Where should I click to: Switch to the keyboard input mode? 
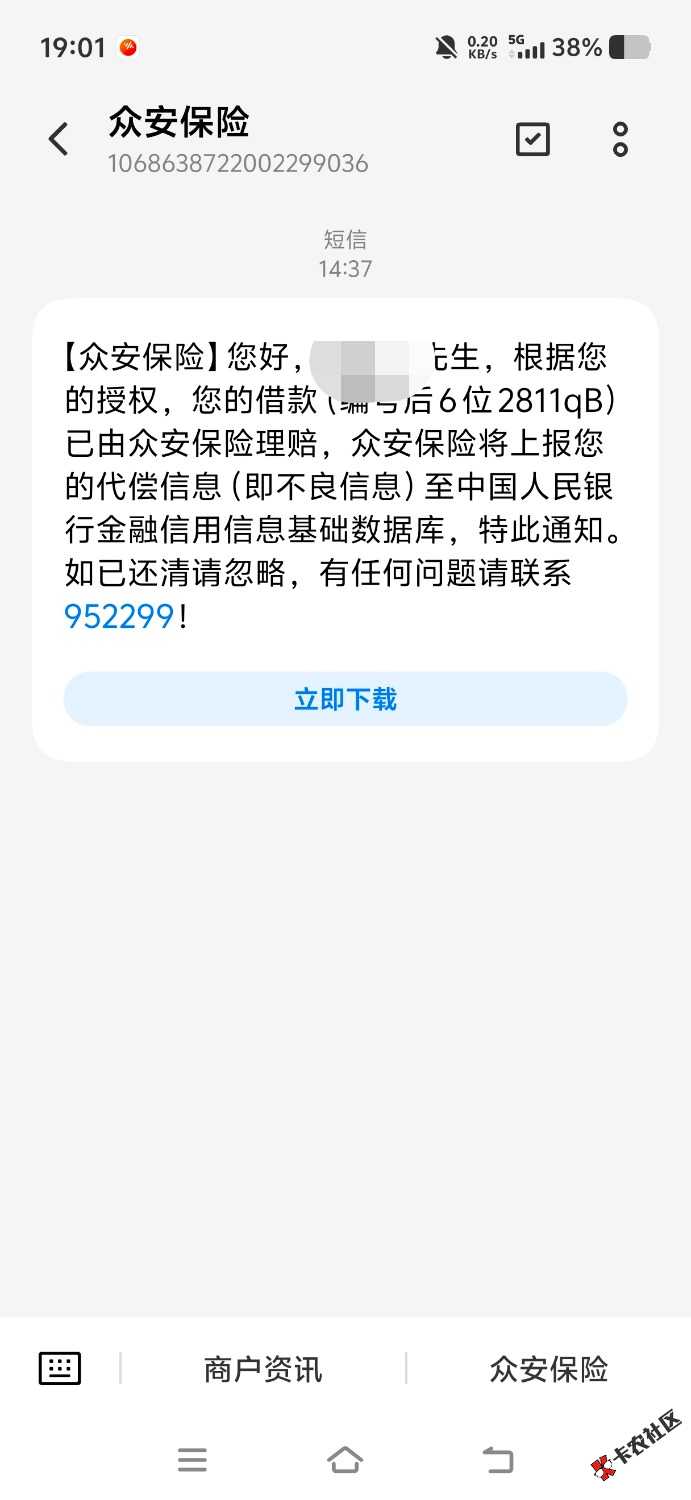(x=60, y=1367)
